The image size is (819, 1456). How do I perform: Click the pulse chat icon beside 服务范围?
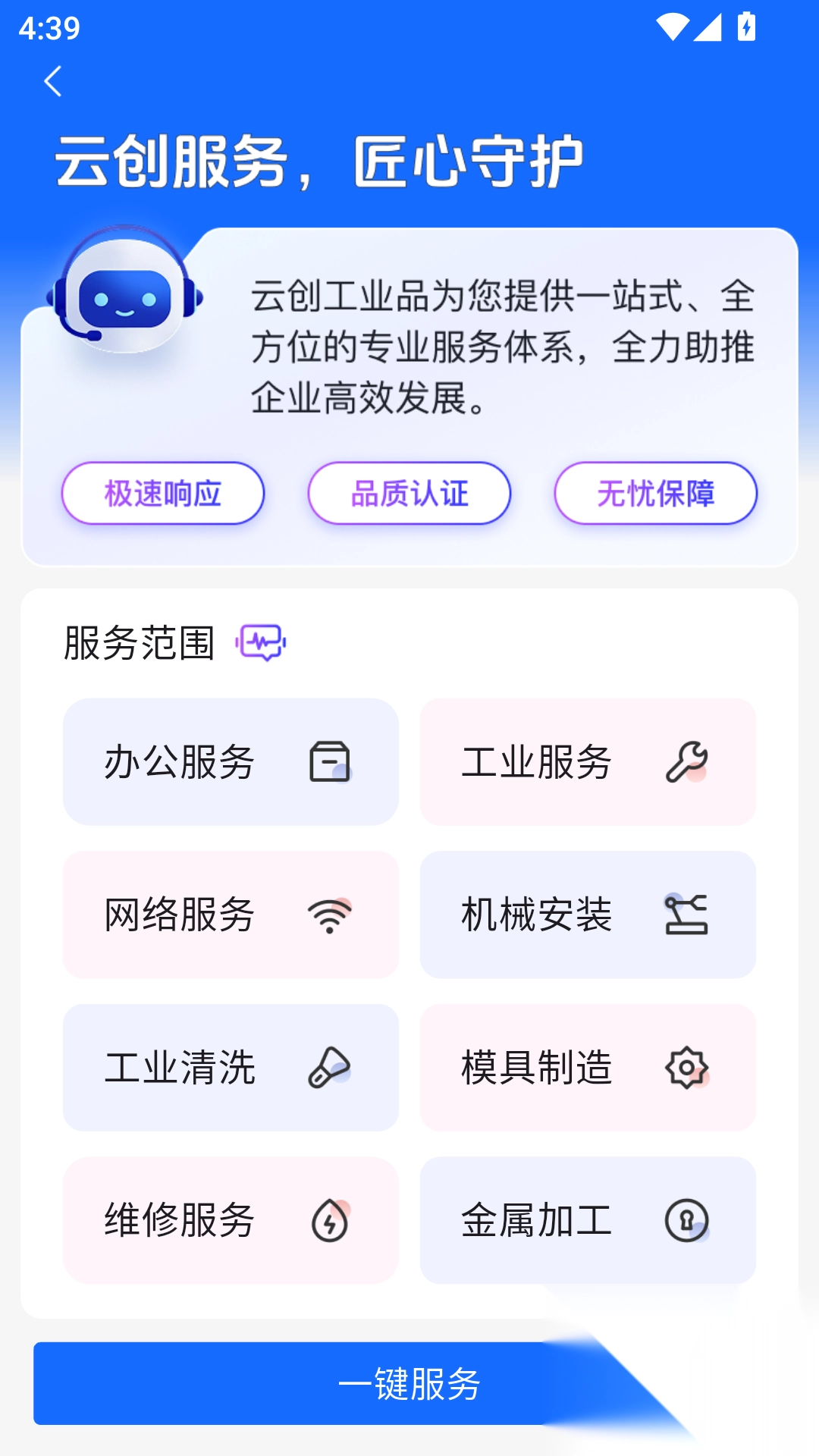(262, 642)
